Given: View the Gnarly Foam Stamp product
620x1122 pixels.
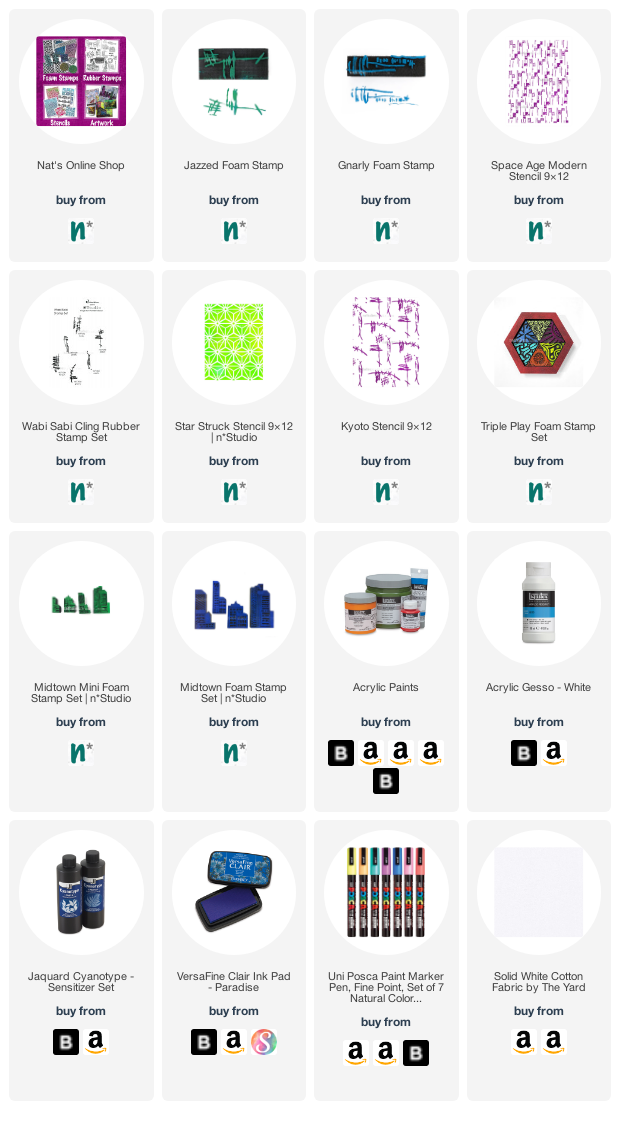Looking at the screenshot, I should tap(386, 82).
